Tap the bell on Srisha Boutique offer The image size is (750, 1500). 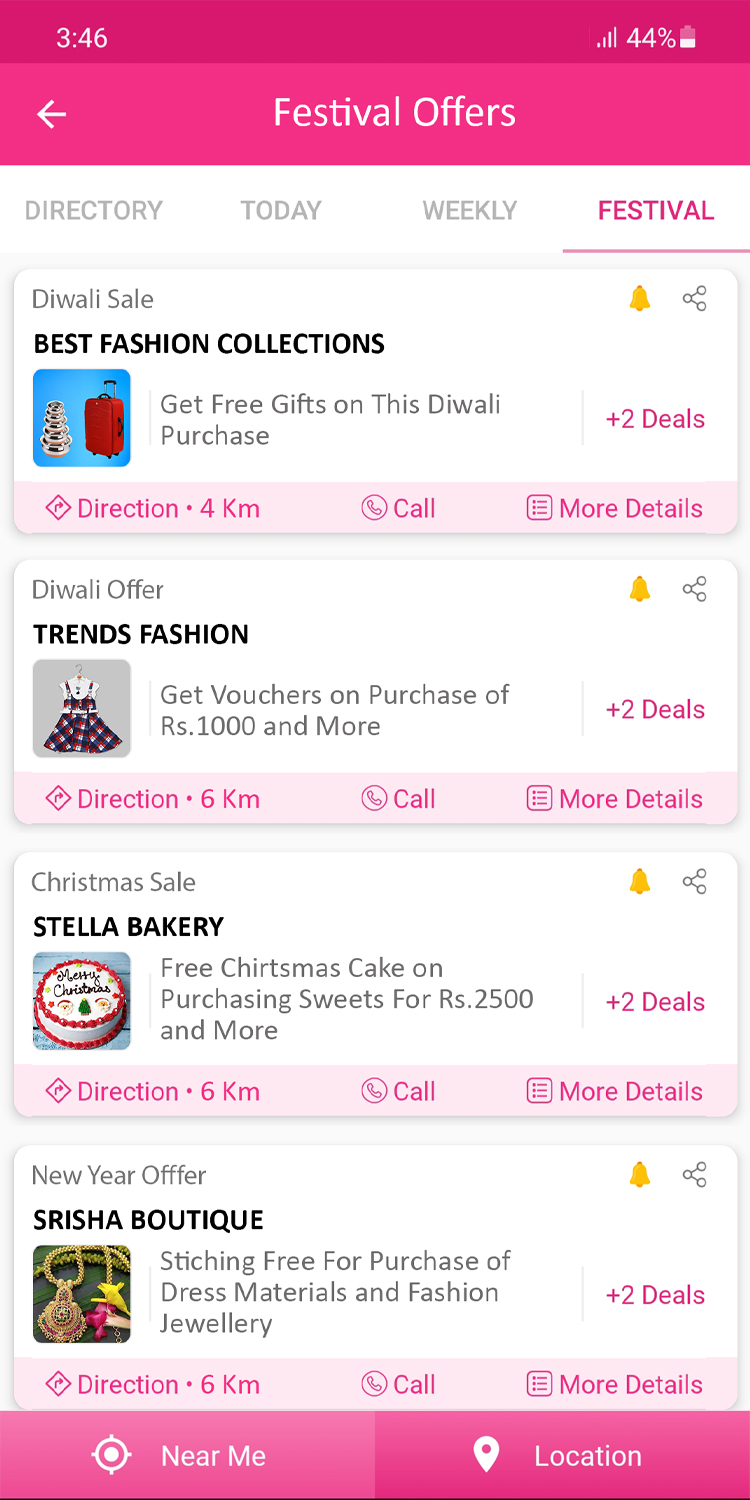[640, 1174]
